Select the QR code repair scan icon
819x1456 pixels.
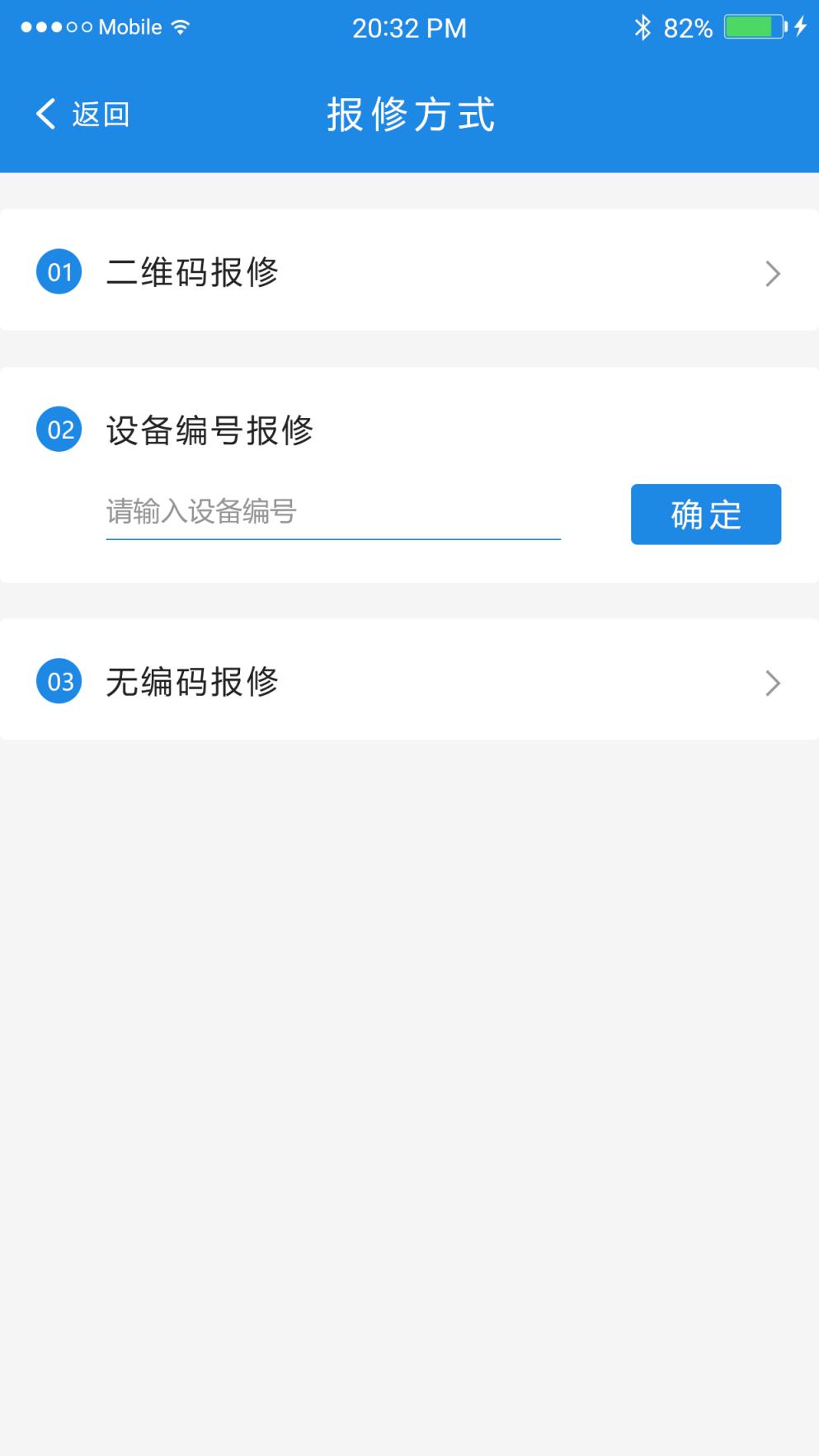[58, 272]
